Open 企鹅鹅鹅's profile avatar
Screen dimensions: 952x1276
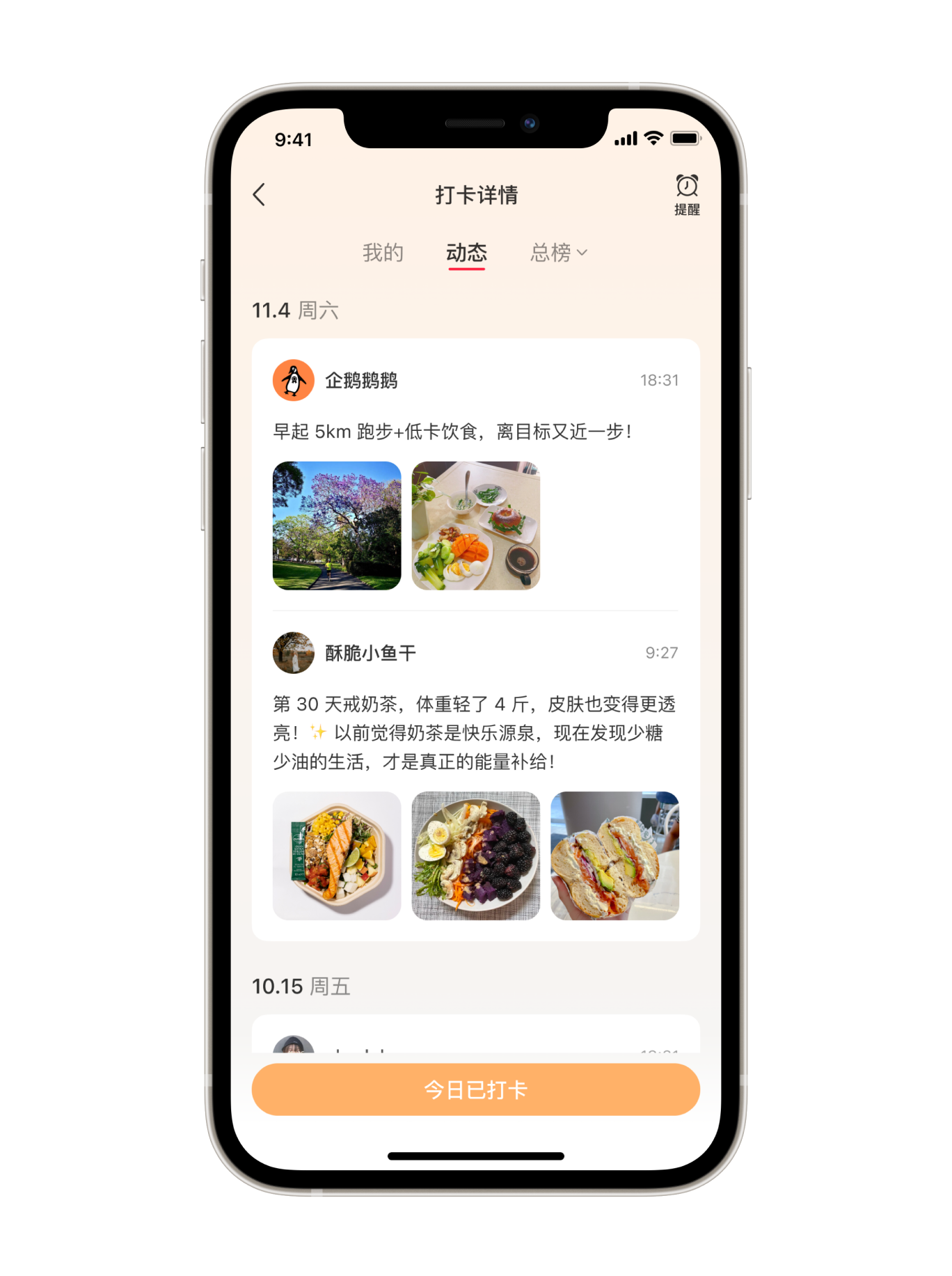click(293, 380)
